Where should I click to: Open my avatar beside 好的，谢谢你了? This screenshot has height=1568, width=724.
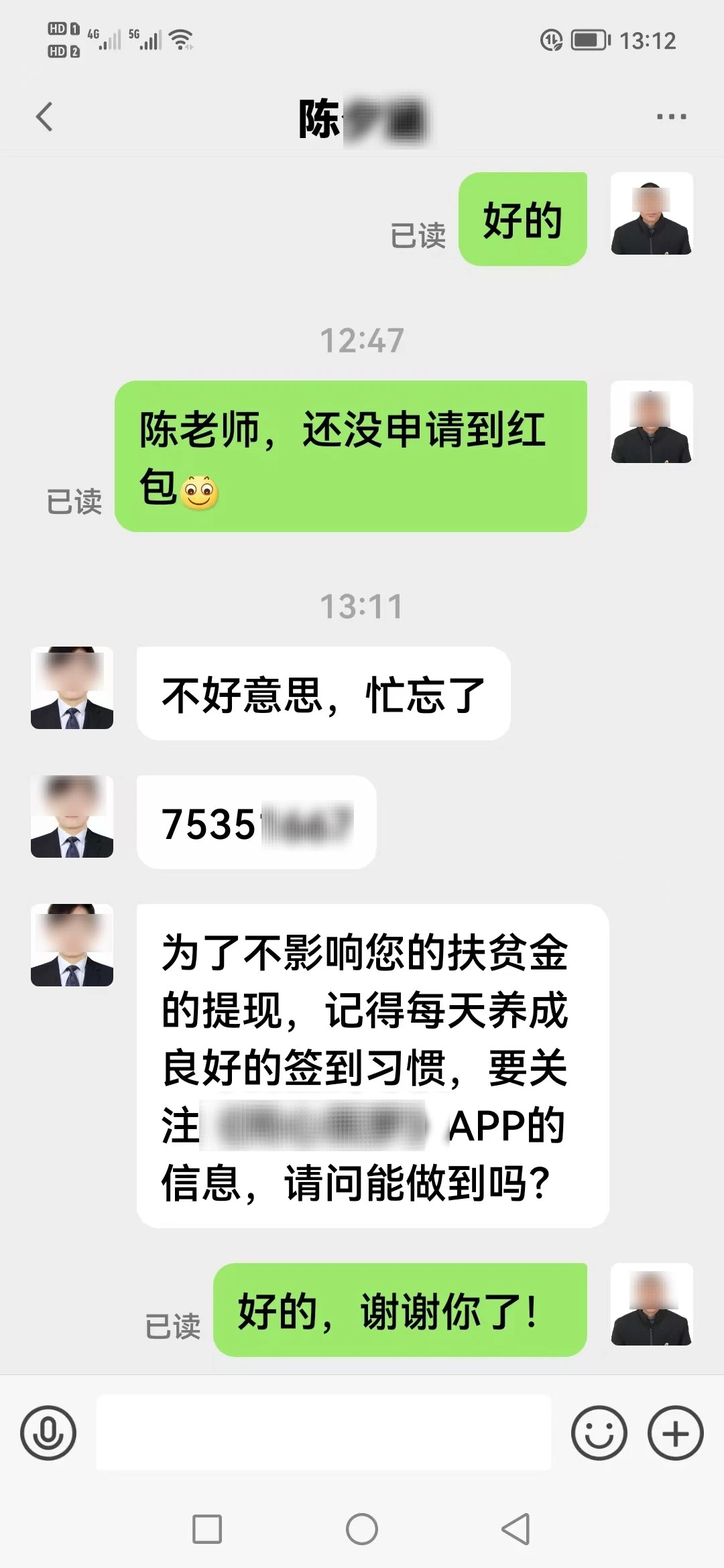[652, 1304]
